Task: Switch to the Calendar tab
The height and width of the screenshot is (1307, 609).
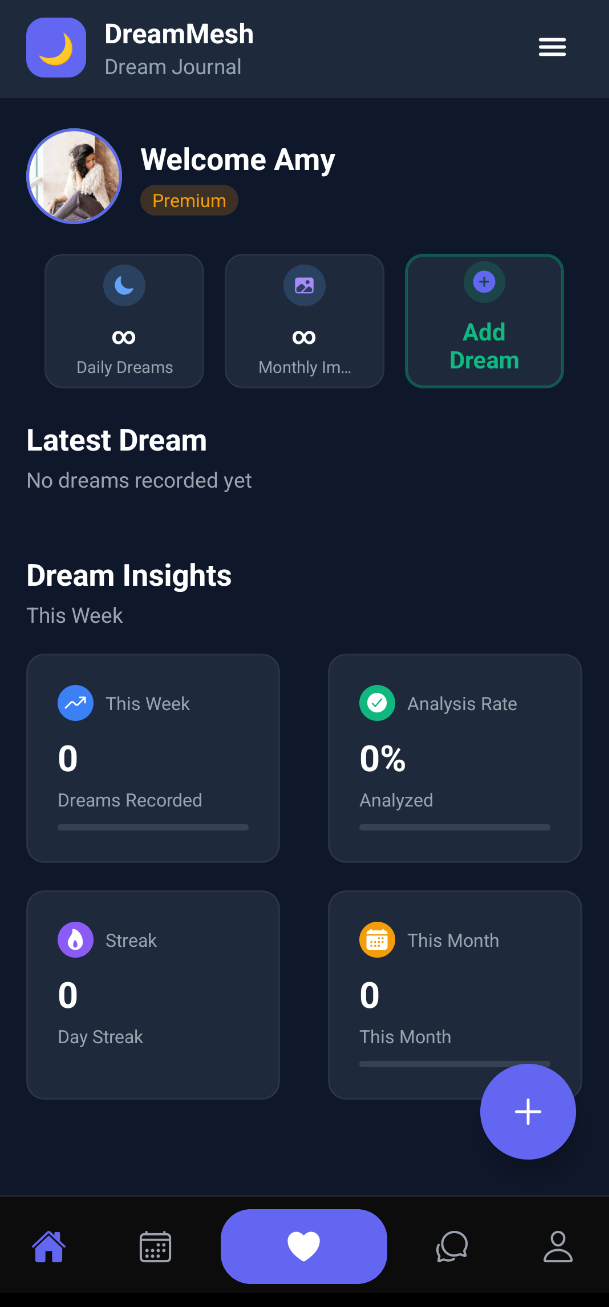Action: [x=155, y=1246]
